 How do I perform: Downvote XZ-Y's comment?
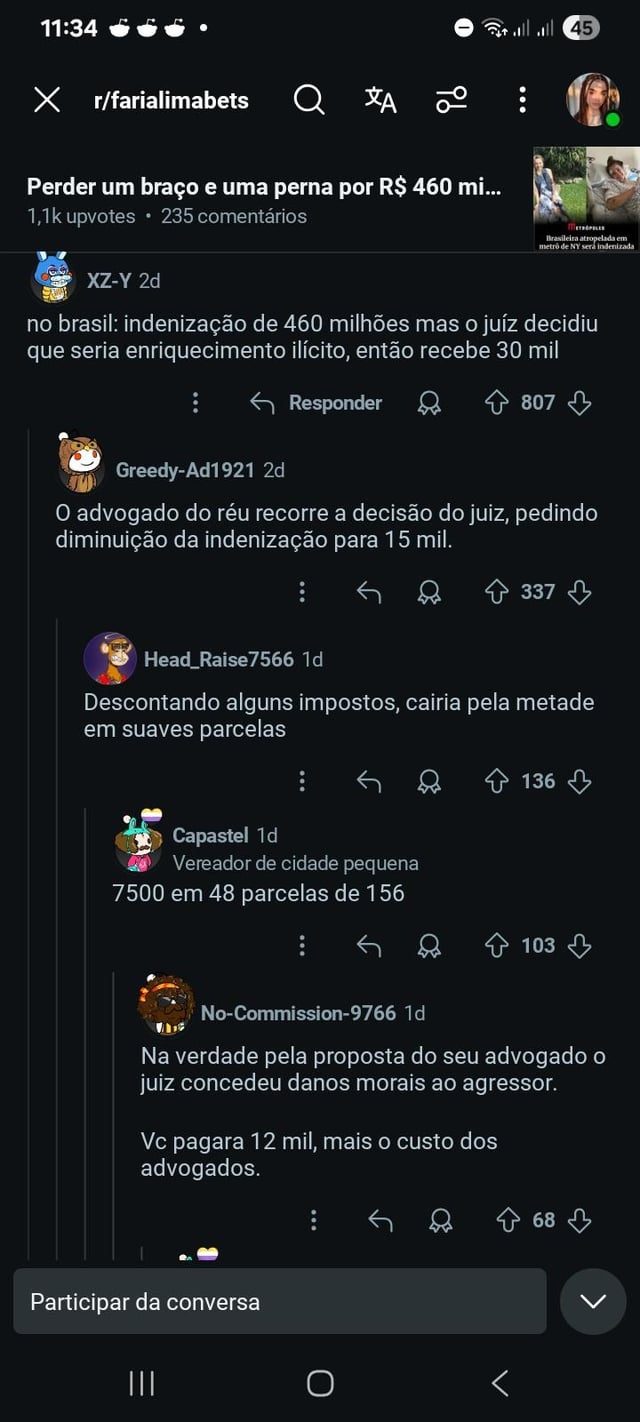tap(579, 403)
